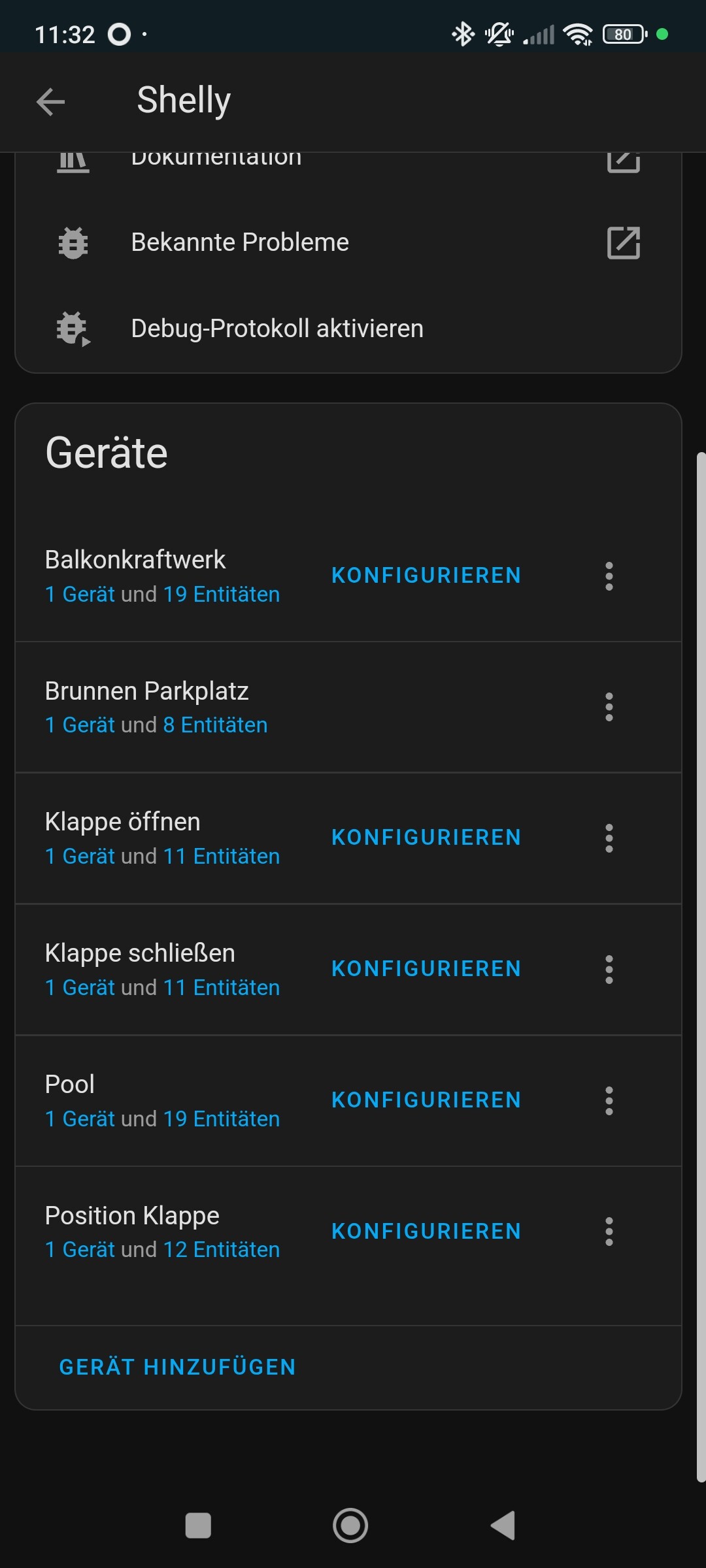This screenshot has width=706, height=1568.
Task: Go back using the app bar arrow
Action: pyautogui.click(x=50, y=102)
